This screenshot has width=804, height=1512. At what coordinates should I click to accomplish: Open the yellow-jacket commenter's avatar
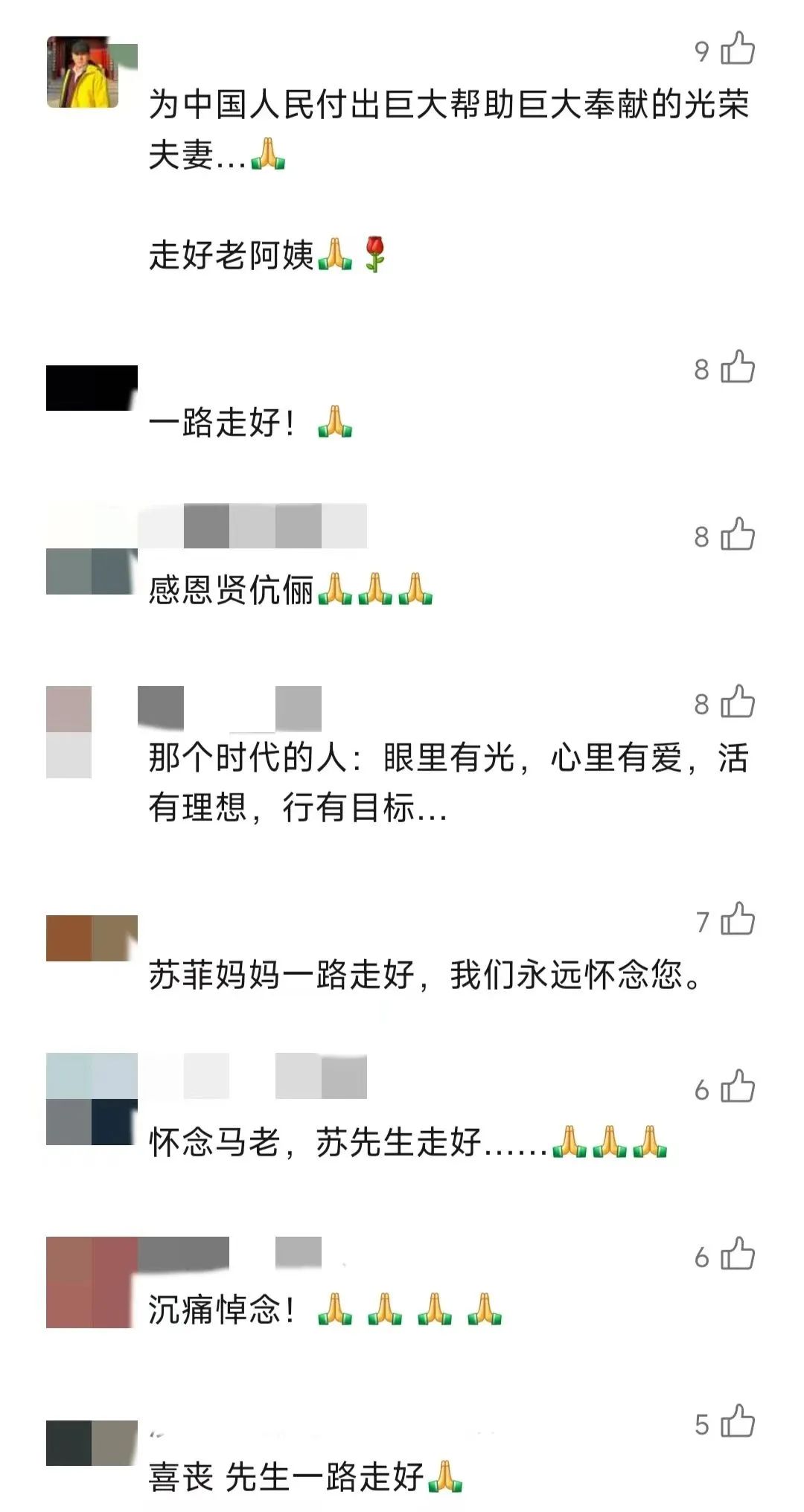pyautogui.click(x=83, y=73)
